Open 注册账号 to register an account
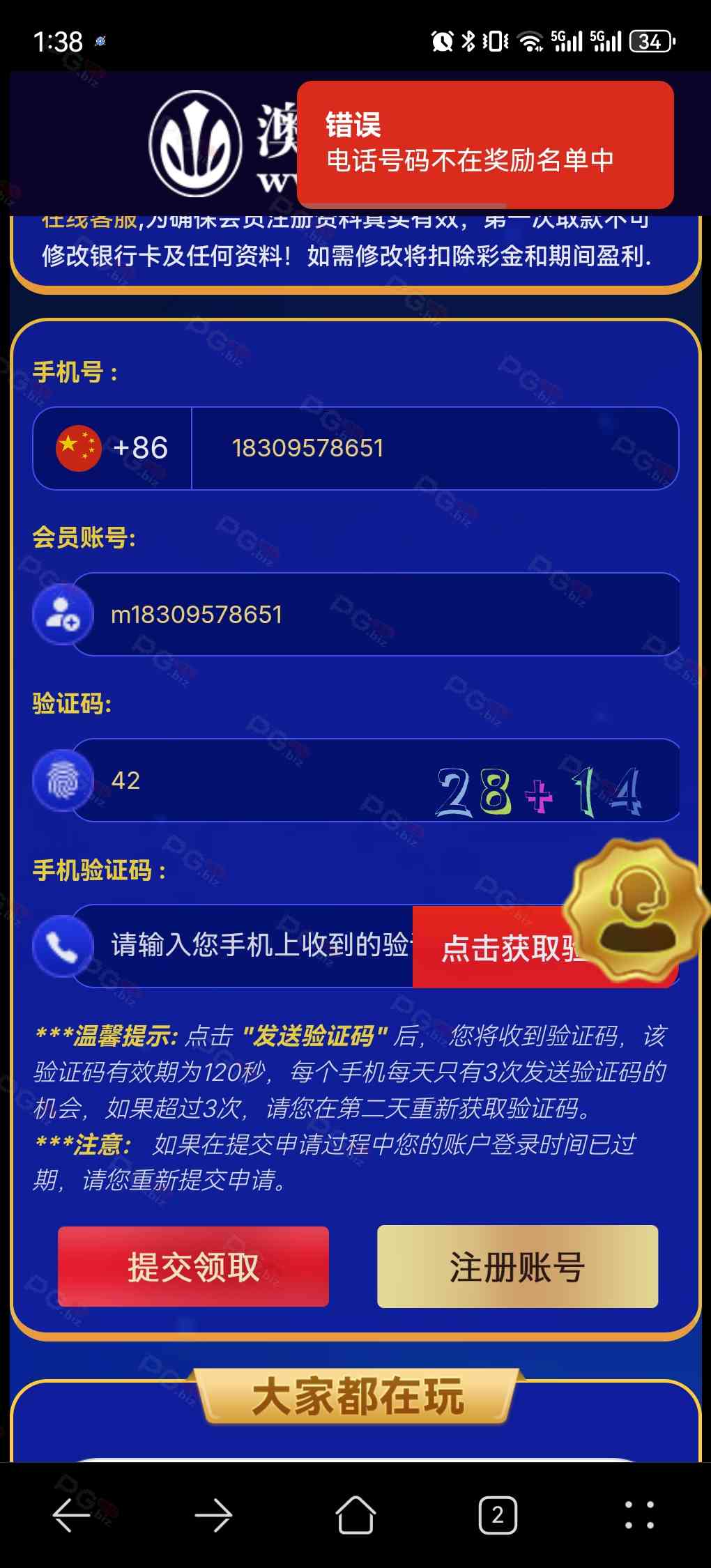The image size is (711, 1568). 517,1266
